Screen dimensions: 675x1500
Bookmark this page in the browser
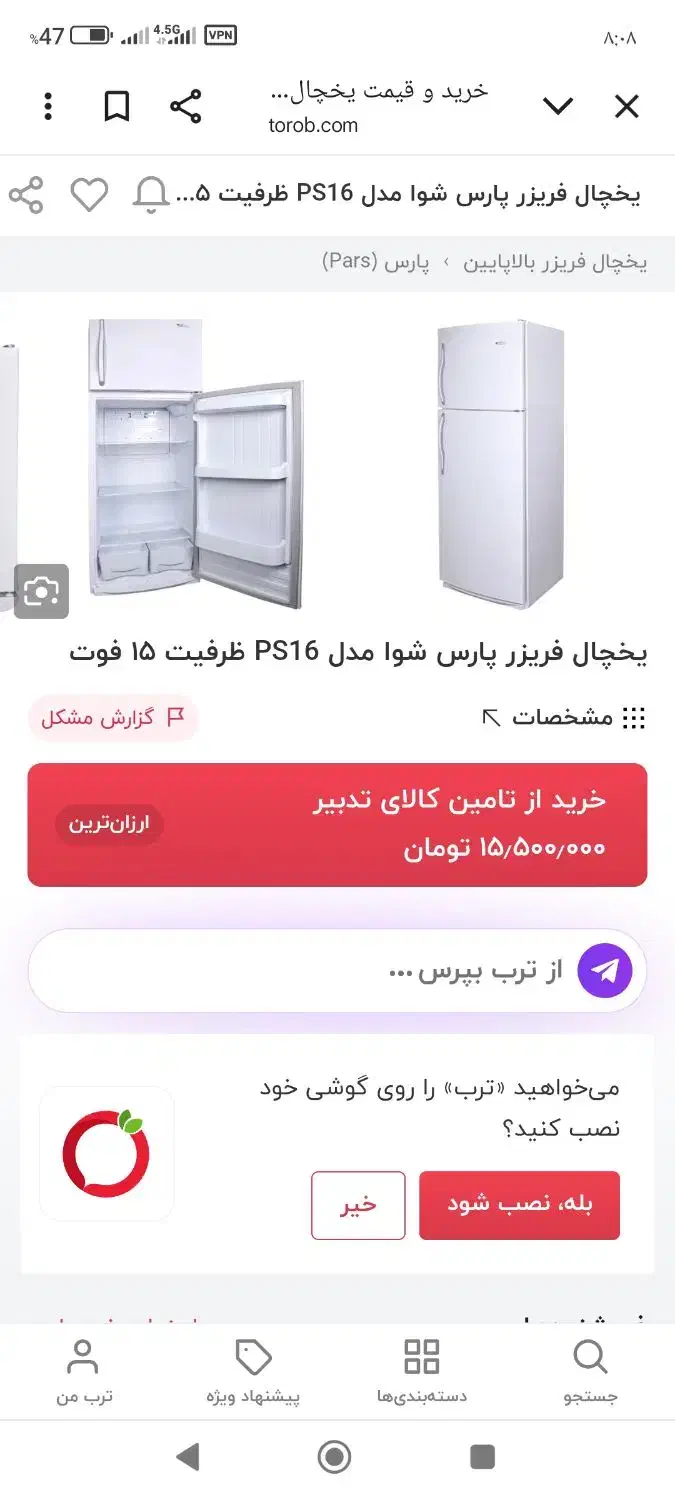point(117,107)
